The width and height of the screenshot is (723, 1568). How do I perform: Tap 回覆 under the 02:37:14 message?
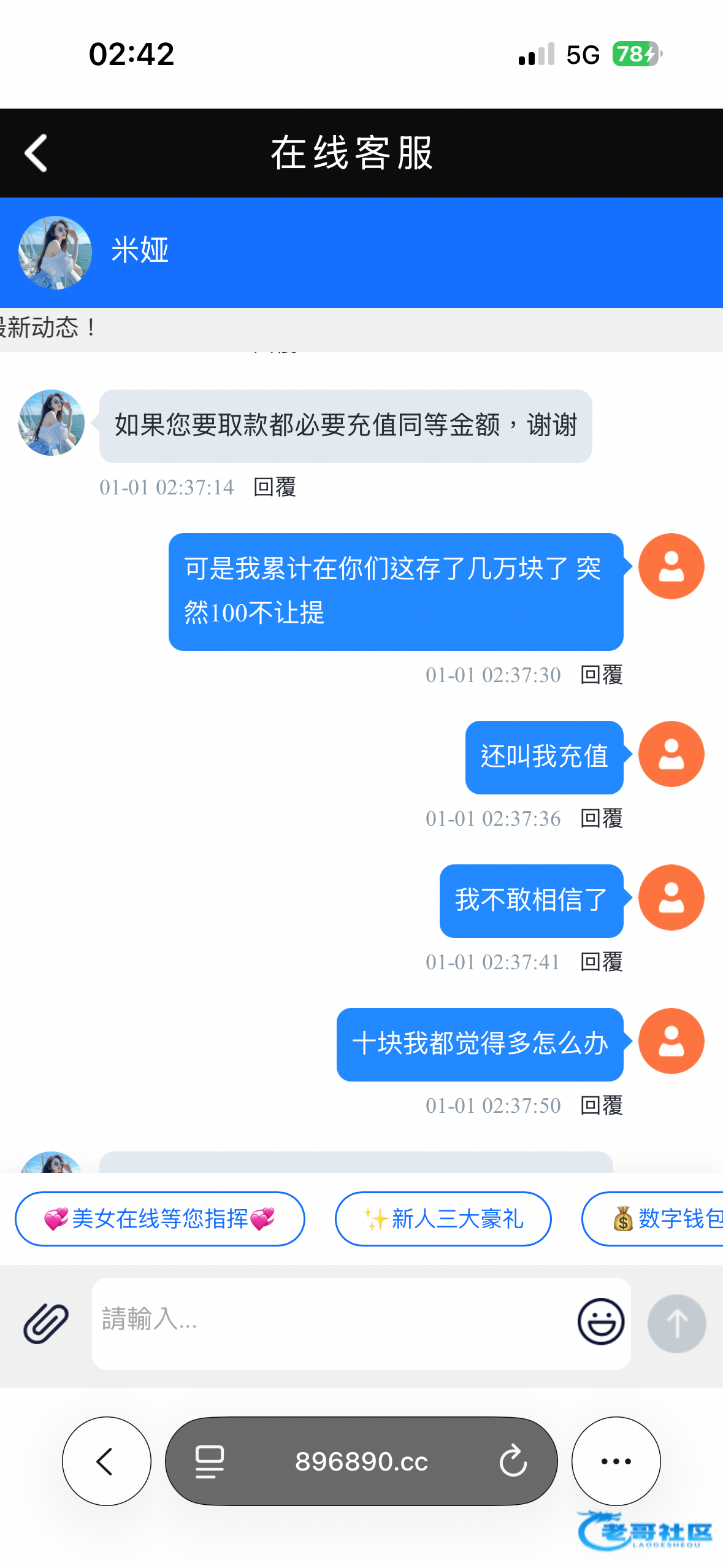pyautogui.click(x=275, y=488)
